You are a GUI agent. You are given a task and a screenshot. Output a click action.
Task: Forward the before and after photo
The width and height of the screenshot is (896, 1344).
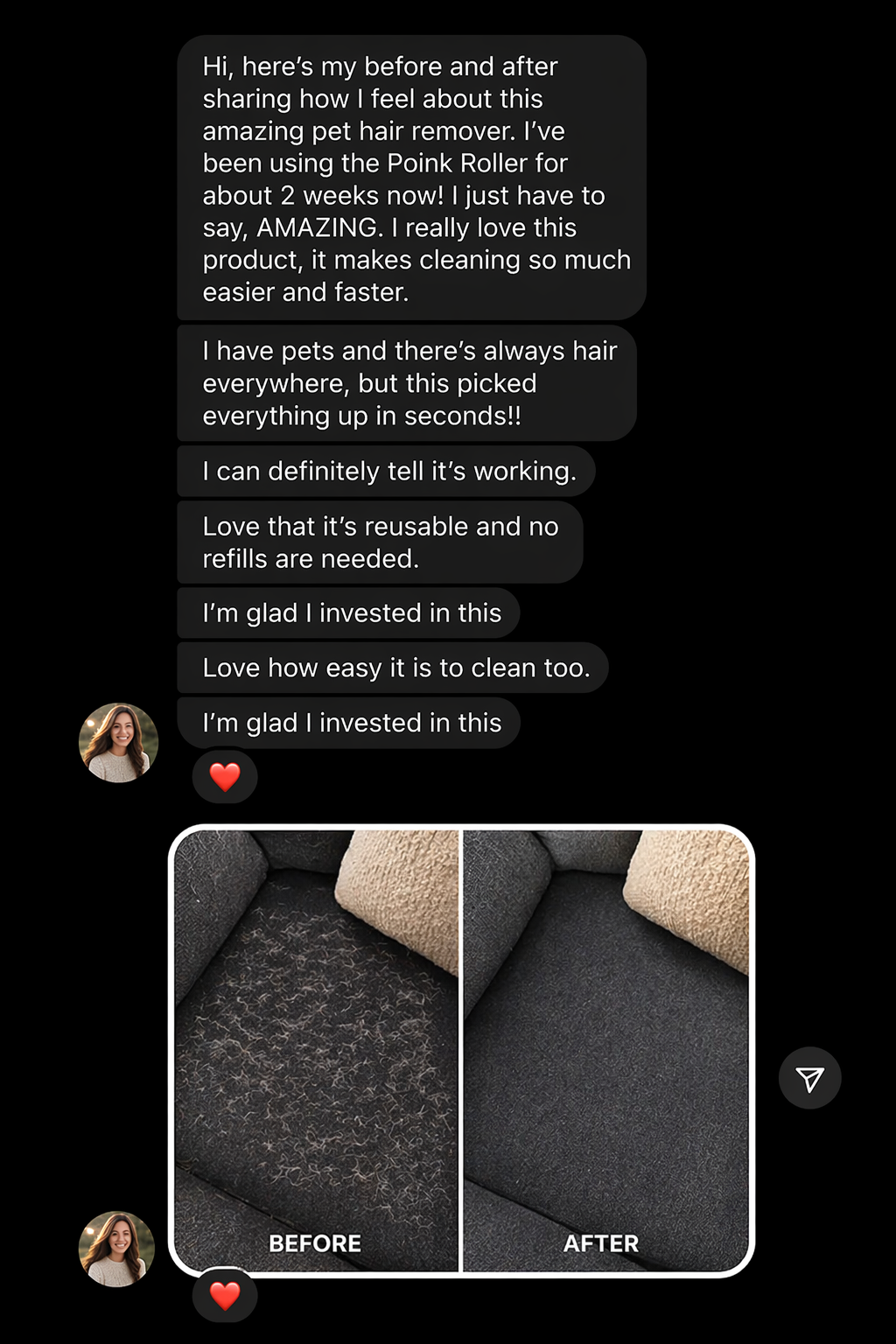click(810, 1078)
